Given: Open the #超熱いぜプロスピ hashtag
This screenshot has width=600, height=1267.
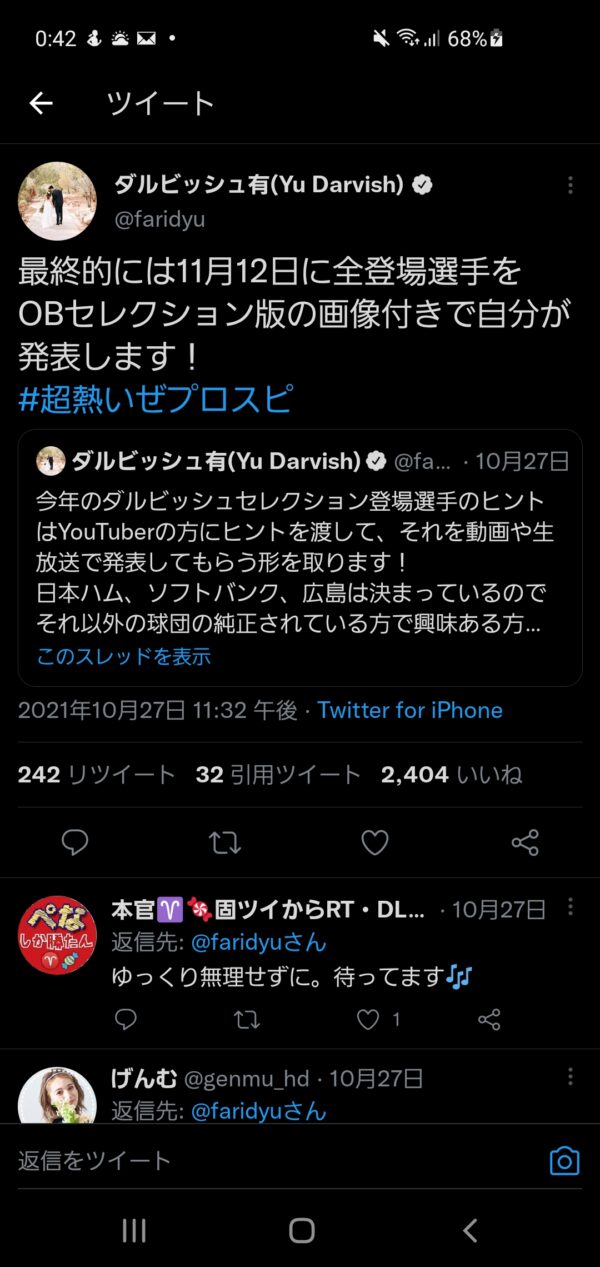Looking at the screenshot, I should click(155, 400).
